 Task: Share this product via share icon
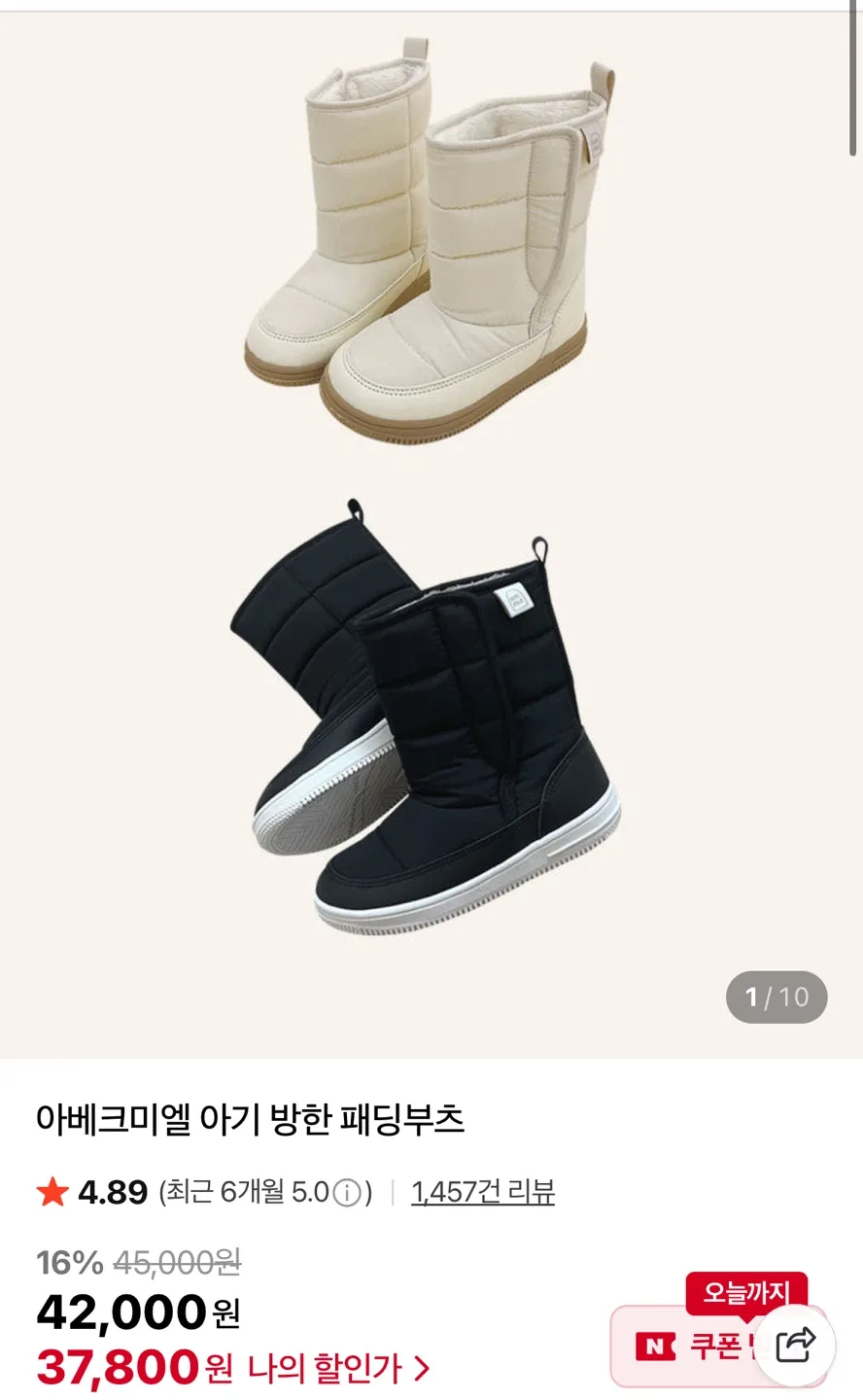pos(795,1345)
